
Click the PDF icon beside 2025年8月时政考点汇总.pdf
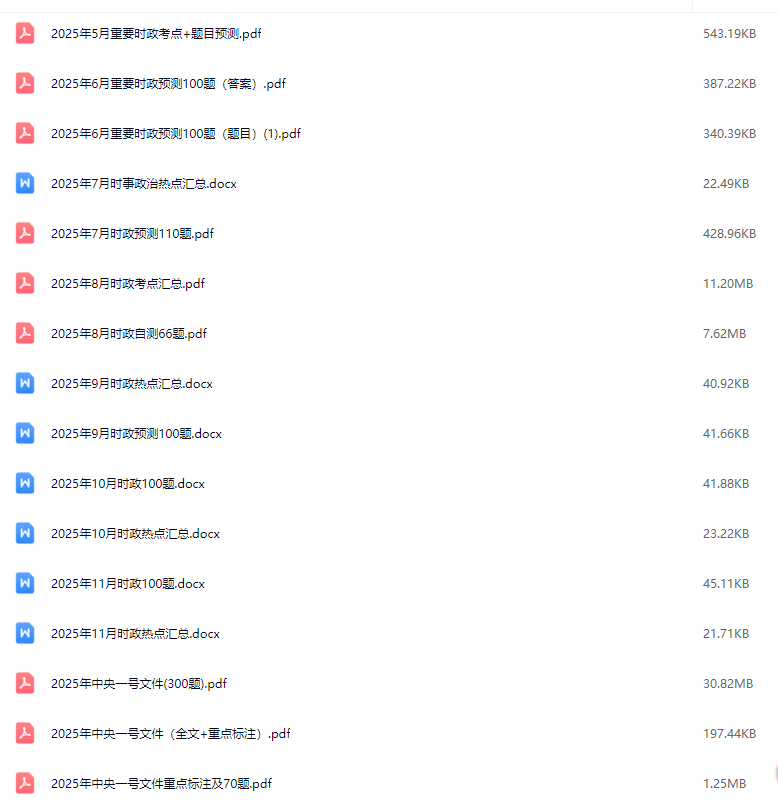[24, 283]
